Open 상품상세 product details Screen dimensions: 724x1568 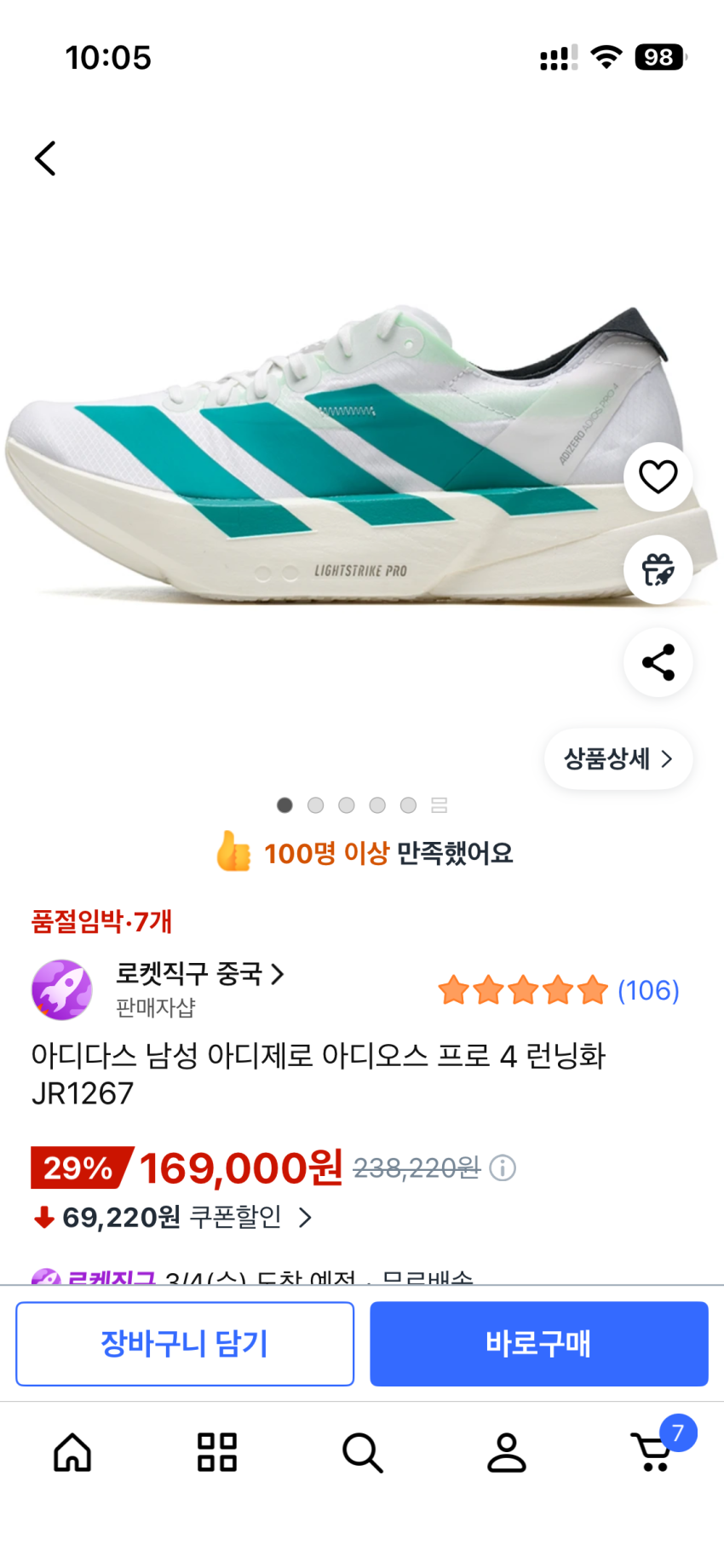[618, 758]
